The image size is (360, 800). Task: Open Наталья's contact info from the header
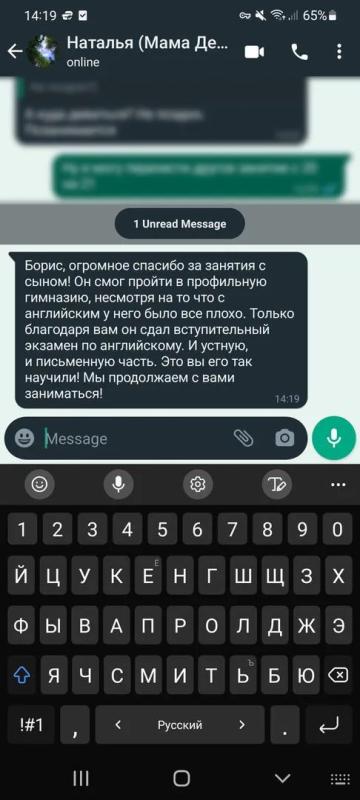pos(146,52)
